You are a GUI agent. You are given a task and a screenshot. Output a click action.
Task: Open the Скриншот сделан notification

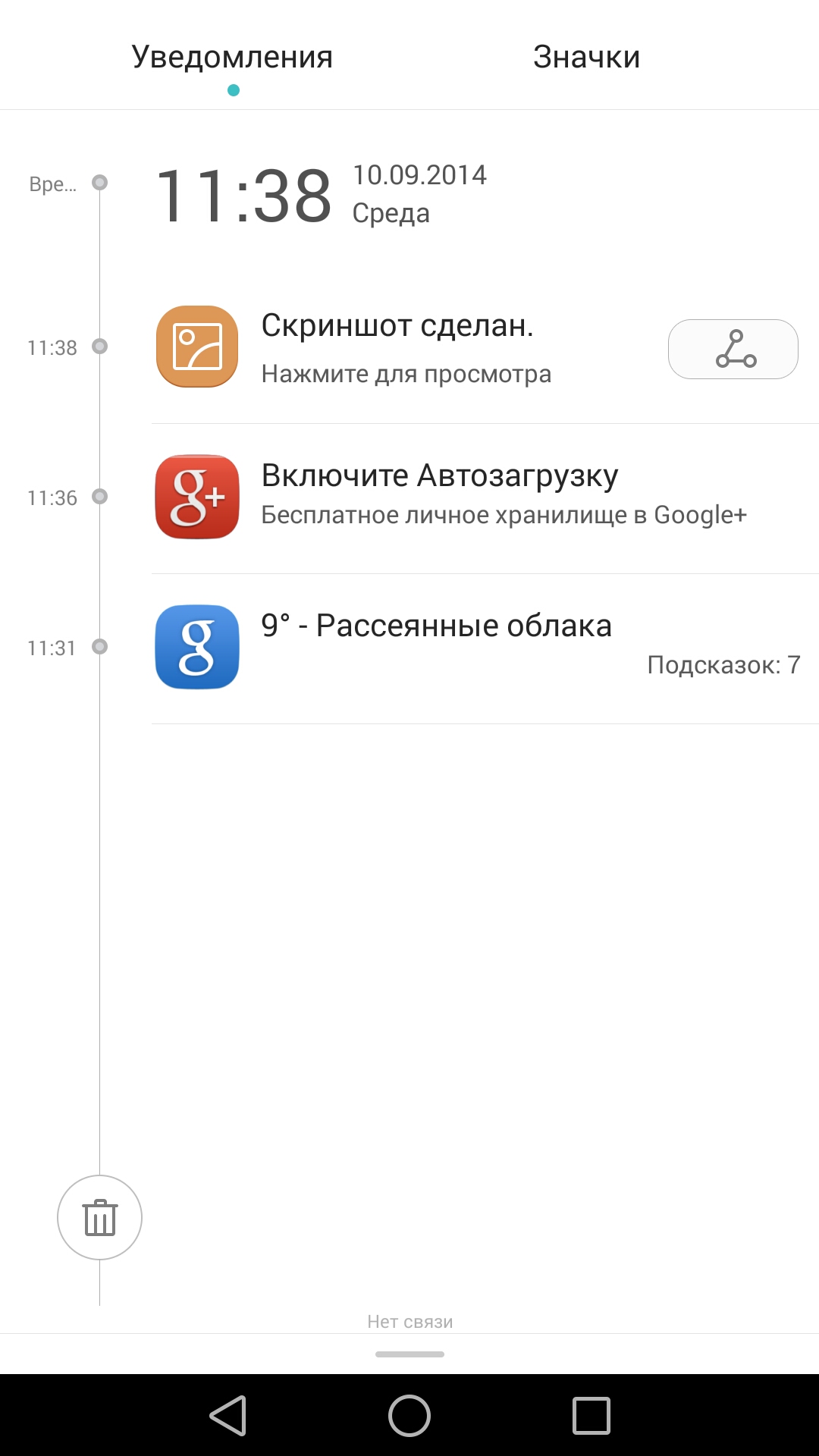406,347
